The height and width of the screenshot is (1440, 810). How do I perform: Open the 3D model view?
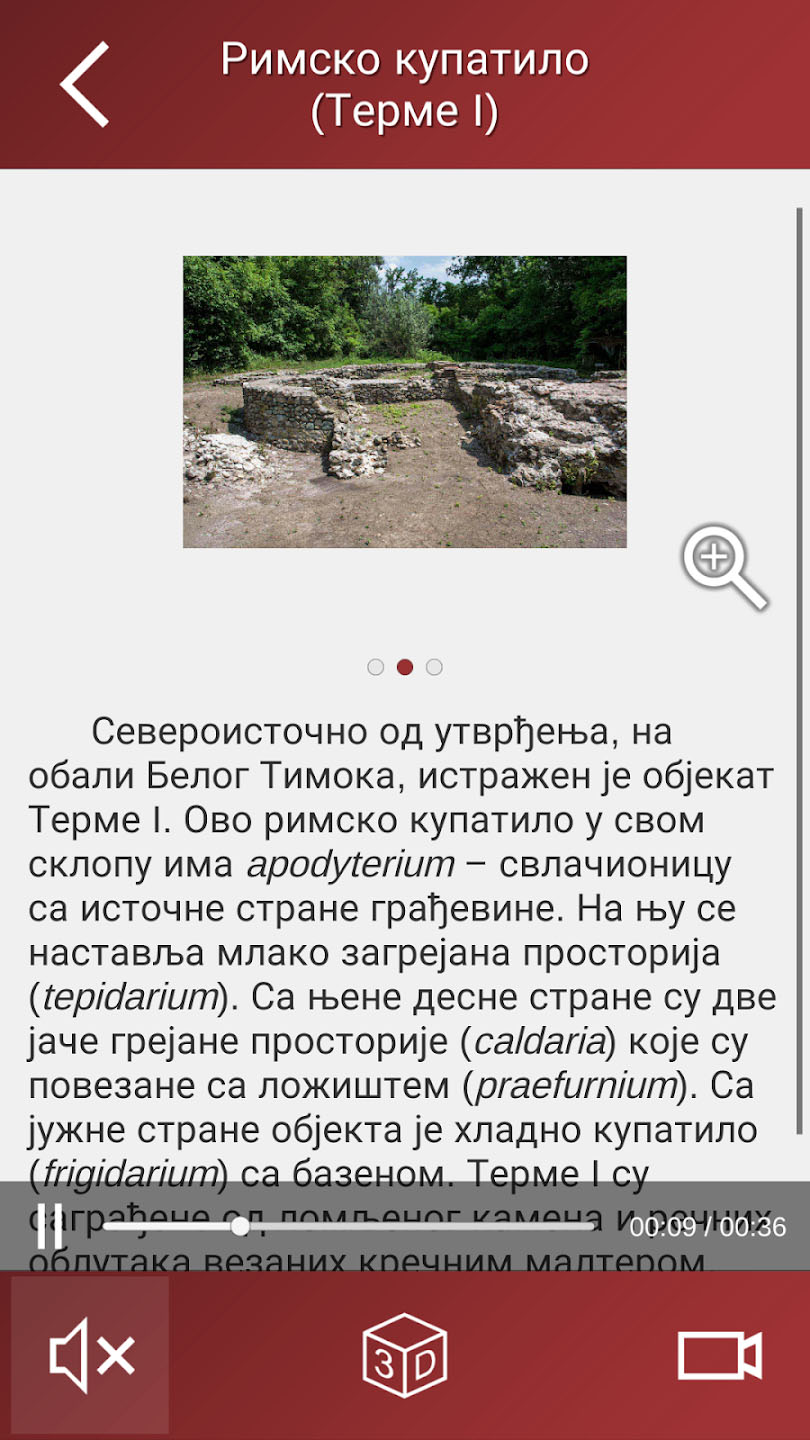tap(404, 1356)
